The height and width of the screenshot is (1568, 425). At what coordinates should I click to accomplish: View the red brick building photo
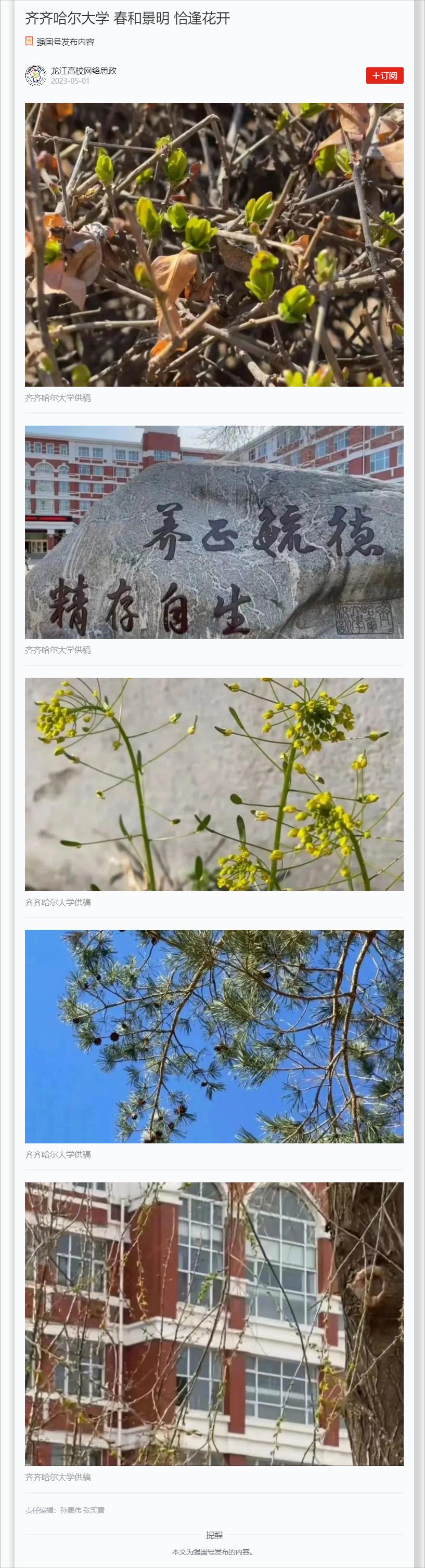pos(214,1323)
